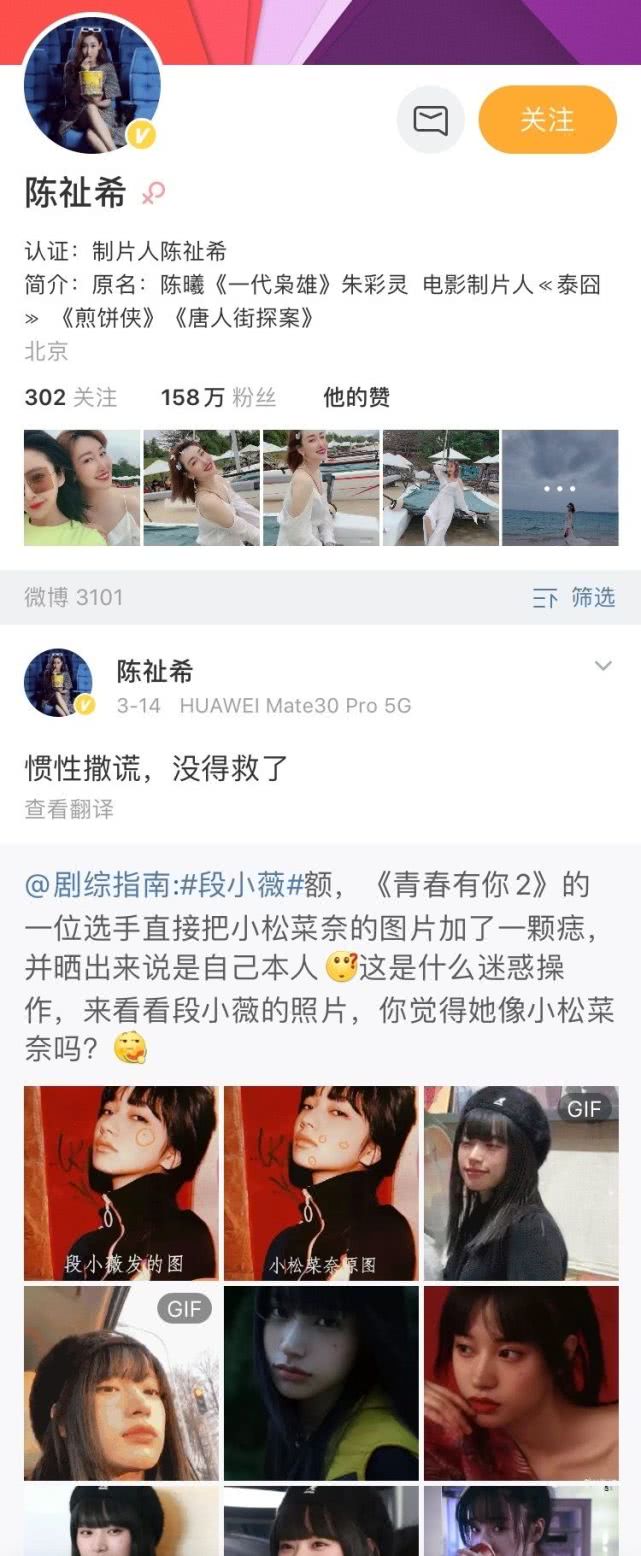
Task: Open the profile avatar at top
Action: pos(92,86)
